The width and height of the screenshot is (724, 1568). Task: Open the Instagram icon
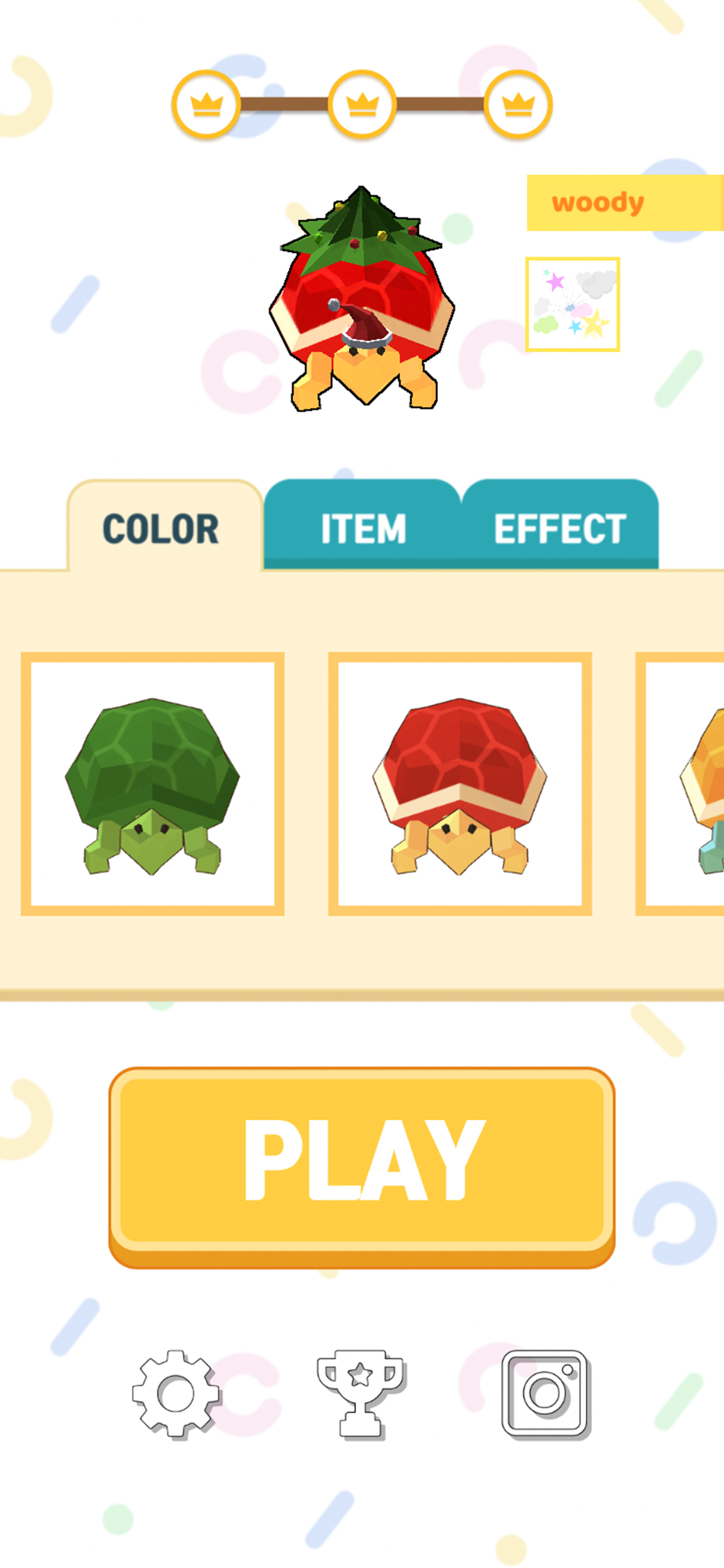tap(546, 1394)
